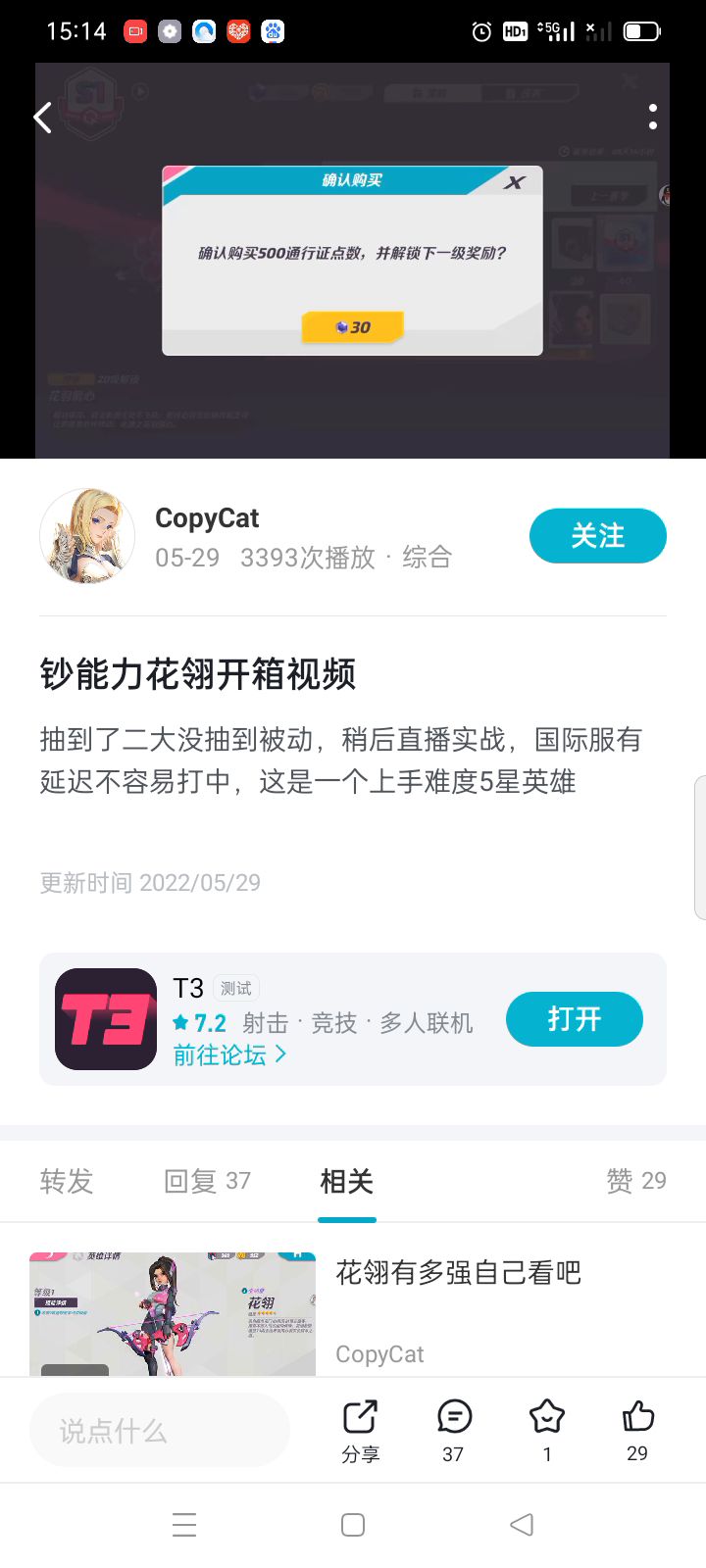This screenshot has height=1568, width=706.
Task: Select the 相关 tab
Action: 346,1181
